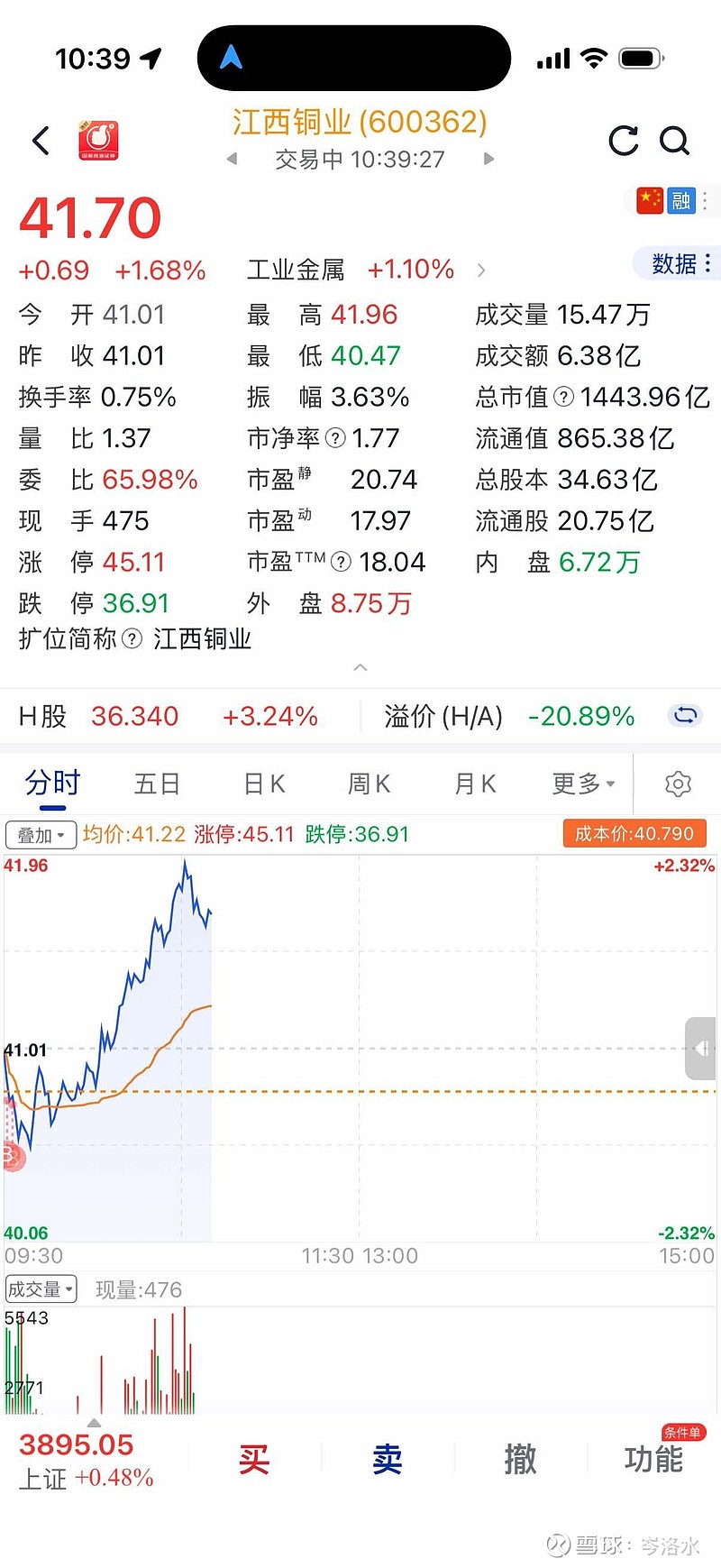
Task: Select the 分时 chart tab
Action: coord(52,784)
